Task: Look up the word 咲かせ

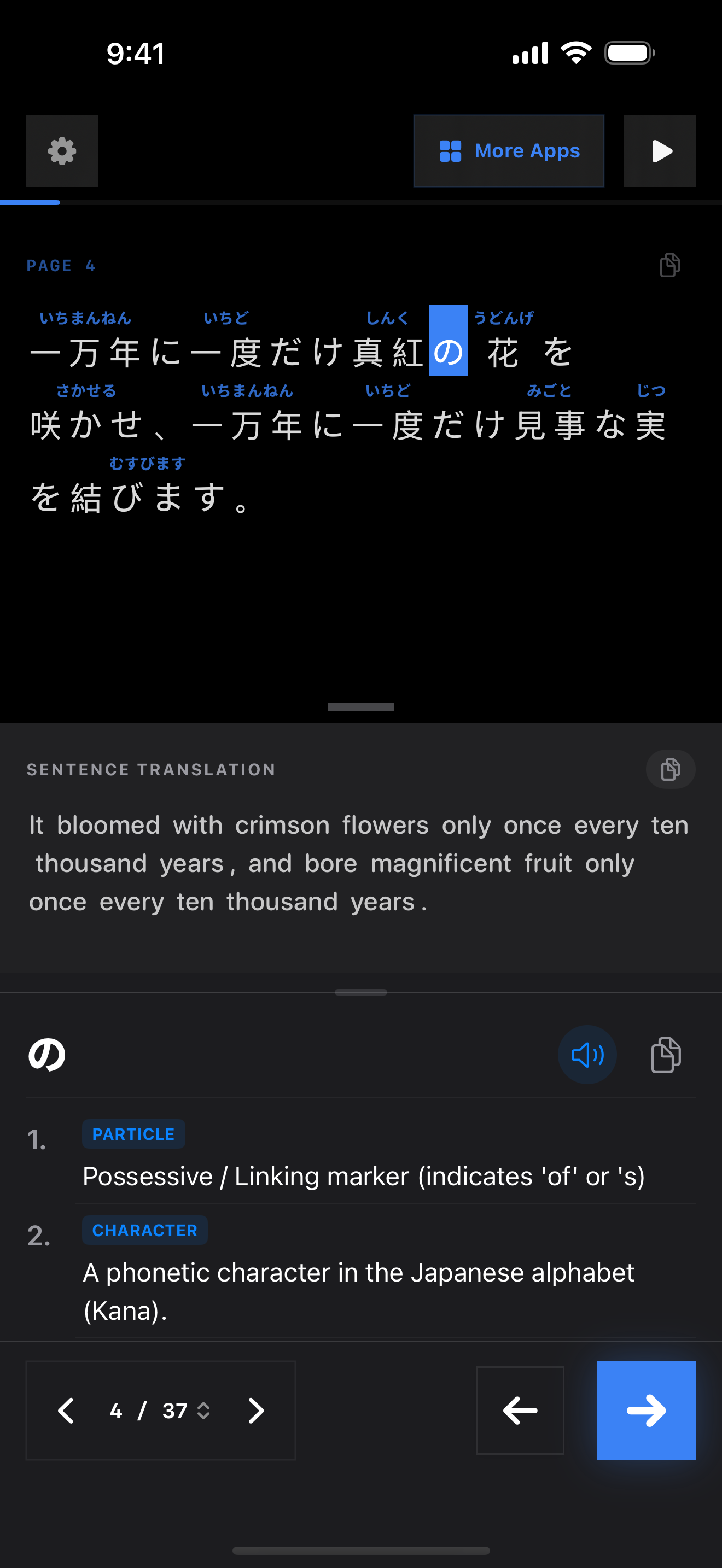Action: point(86,425)
